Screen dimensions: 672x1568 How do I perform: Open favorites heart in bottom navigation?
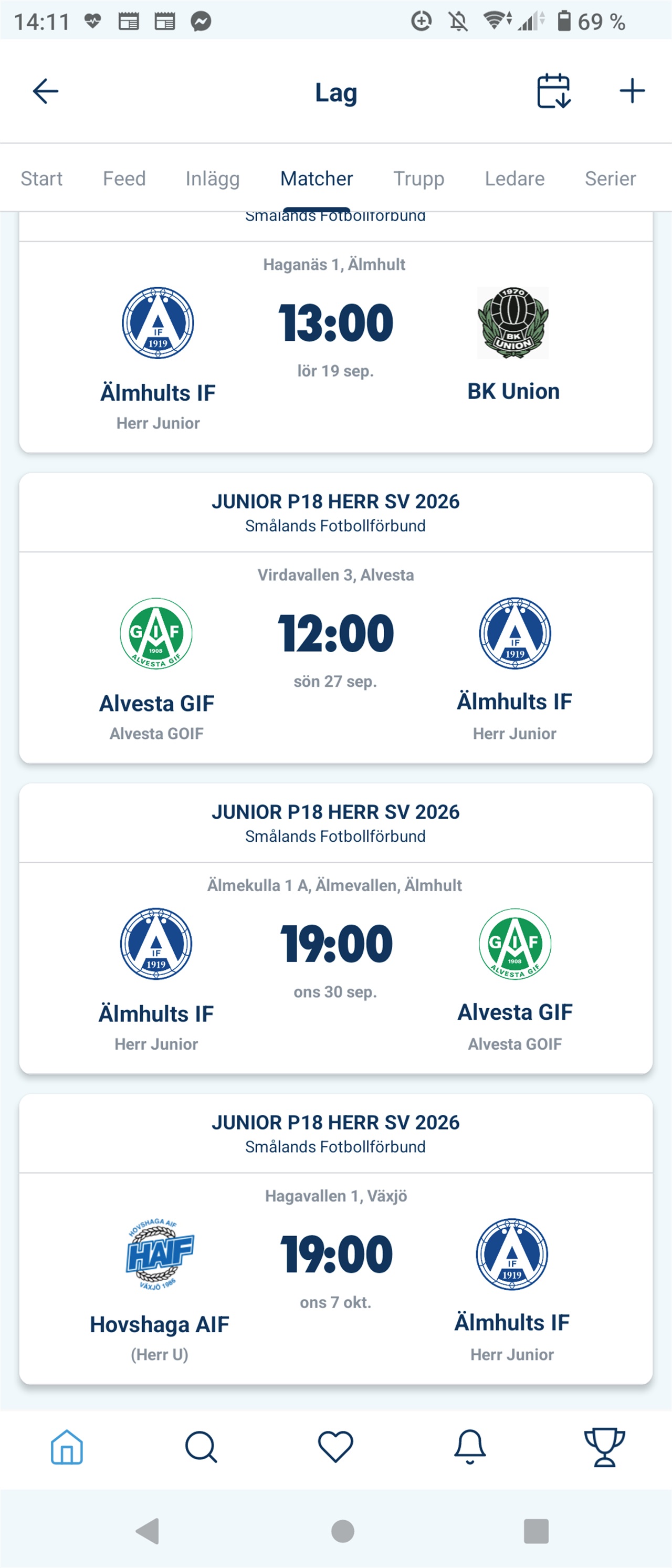(x=336, y=1446)
